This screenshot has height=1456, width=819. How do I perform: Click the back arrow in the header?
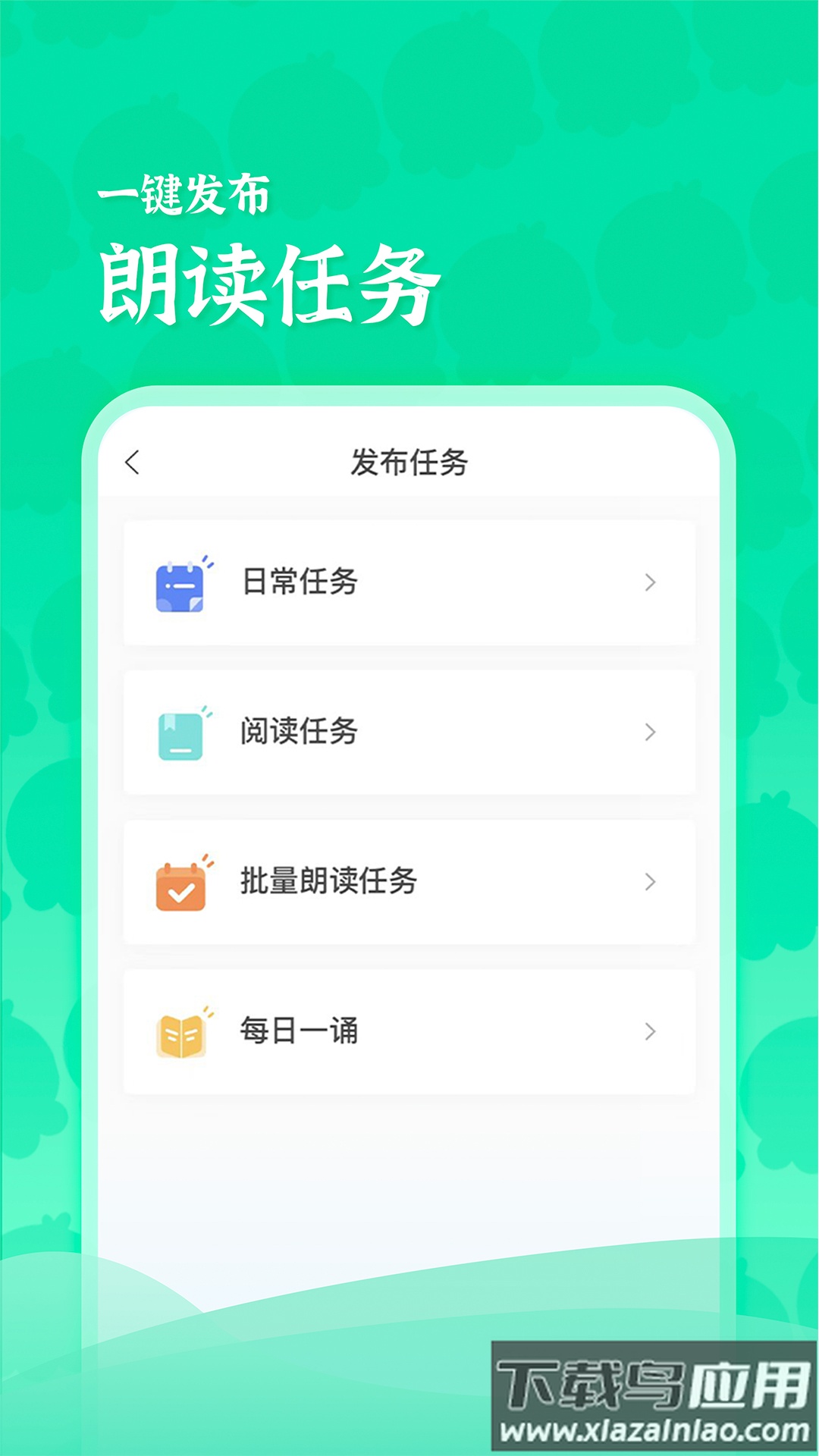pos(133,461)
